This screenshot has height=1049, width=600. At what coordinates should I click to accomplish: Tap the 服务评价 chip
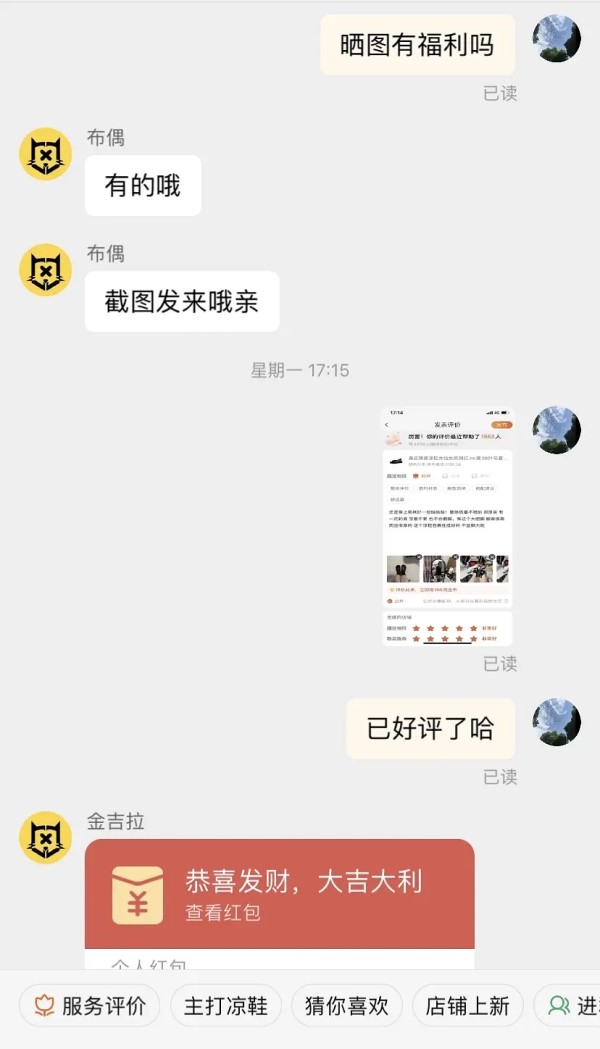(90, 1006)
